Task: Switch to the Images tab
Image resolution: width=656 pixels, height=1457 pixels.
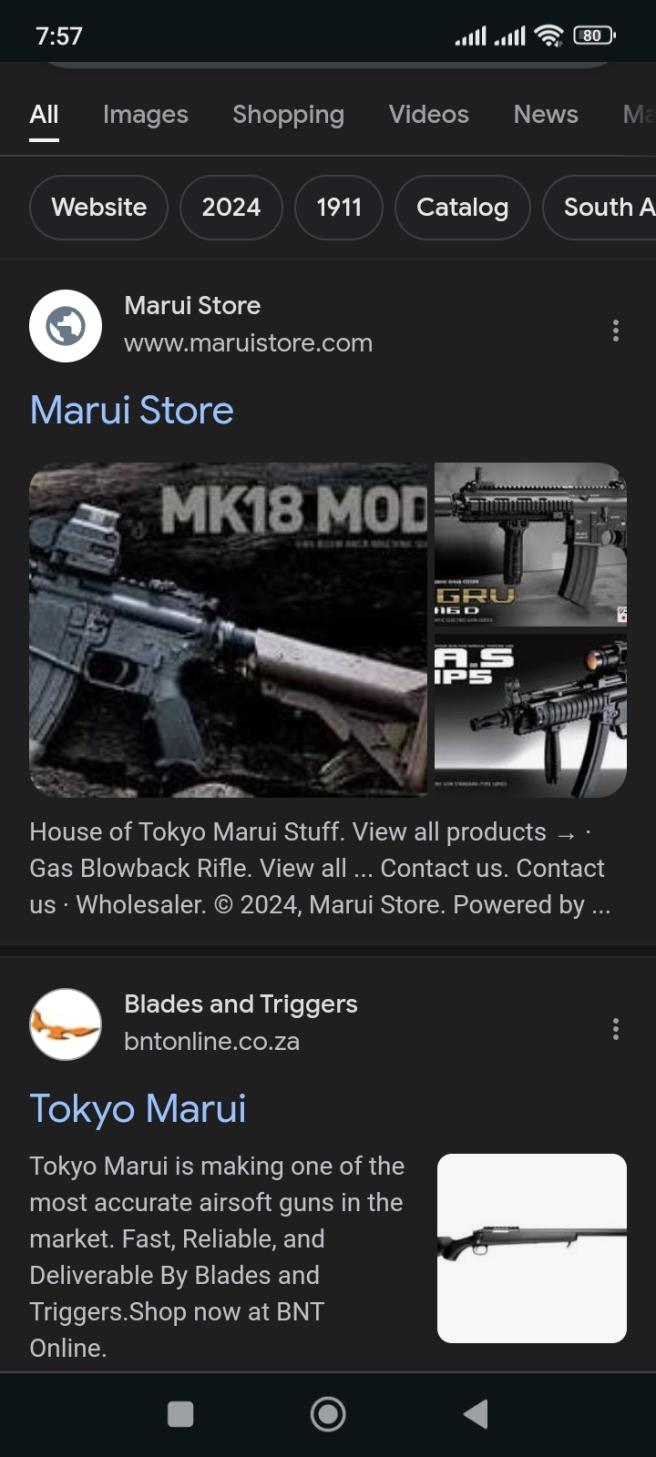Action: (x=145, y=115)
